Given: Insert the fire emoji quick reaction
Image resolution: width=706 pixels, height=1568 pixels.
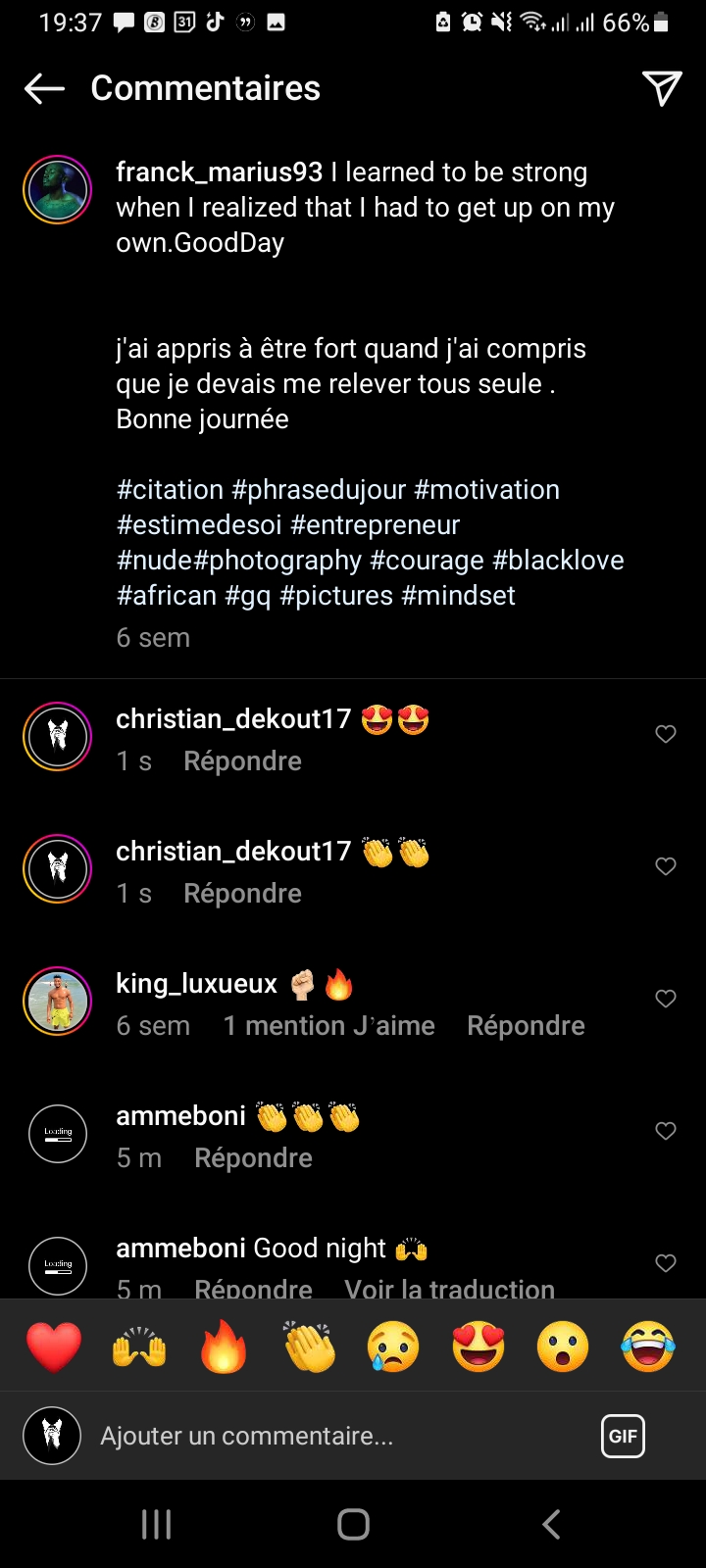Looking at the screenshot, I should [x=224, y=1347].
